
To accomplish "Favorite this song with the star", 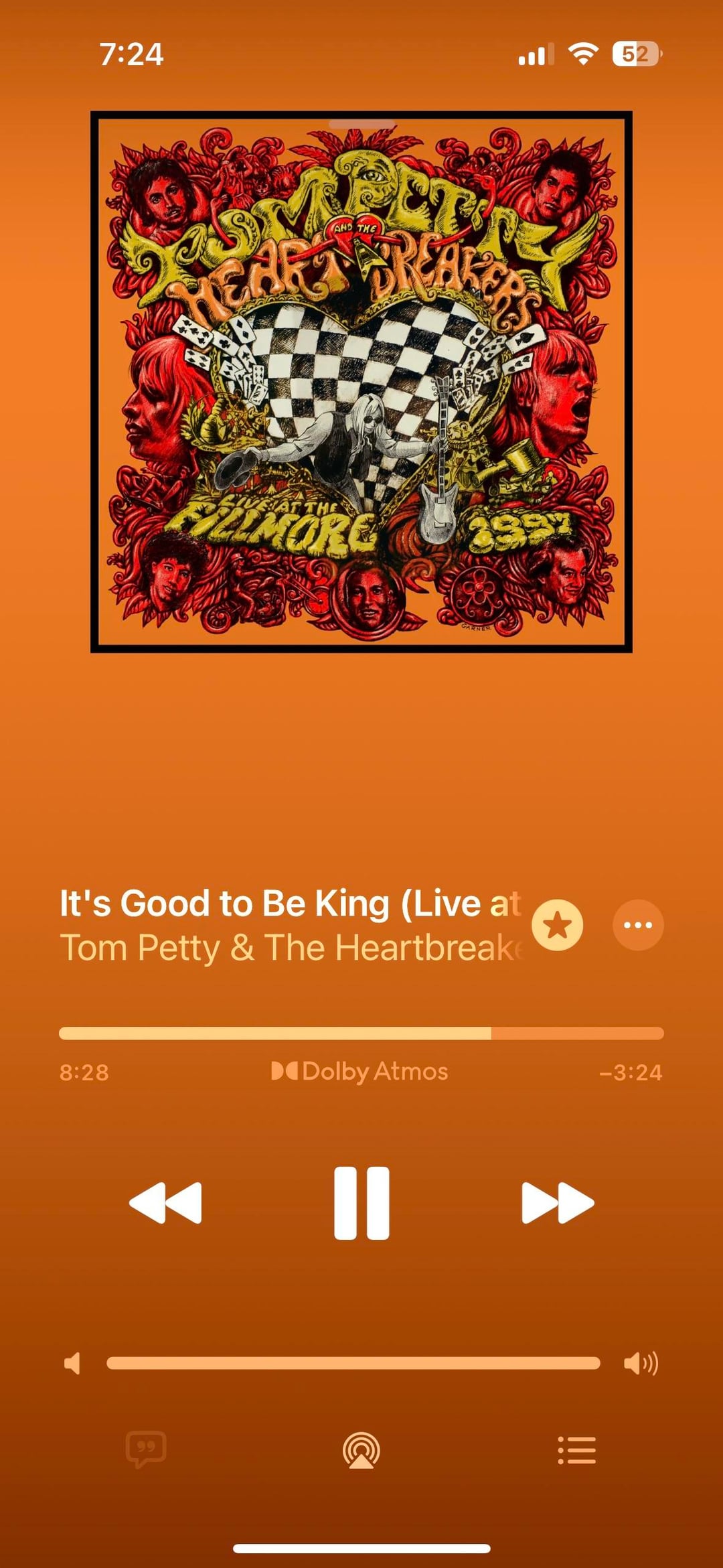I will pyautogui.click(x=557, y=925).
